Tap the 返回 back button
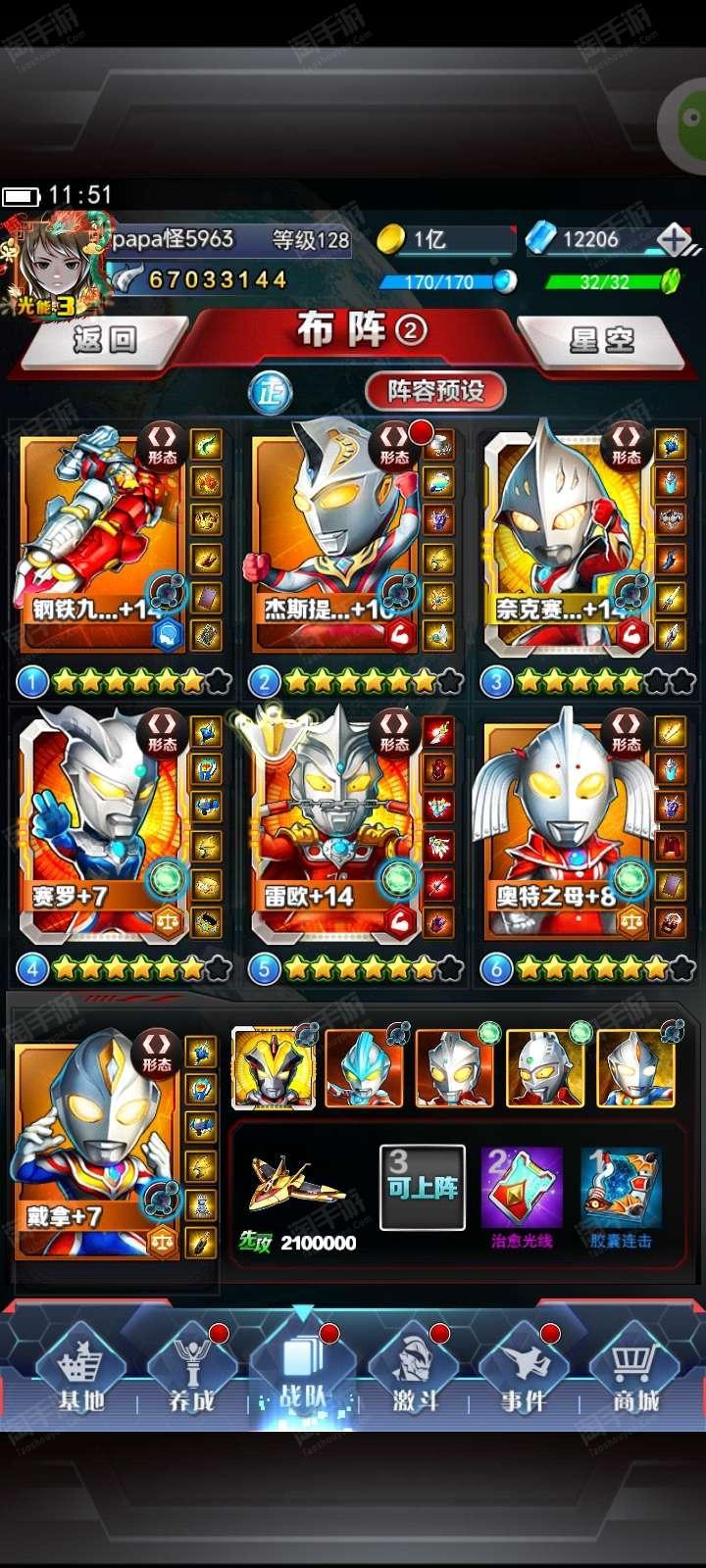Screen dimensions: 706x1568 [104, 340]
